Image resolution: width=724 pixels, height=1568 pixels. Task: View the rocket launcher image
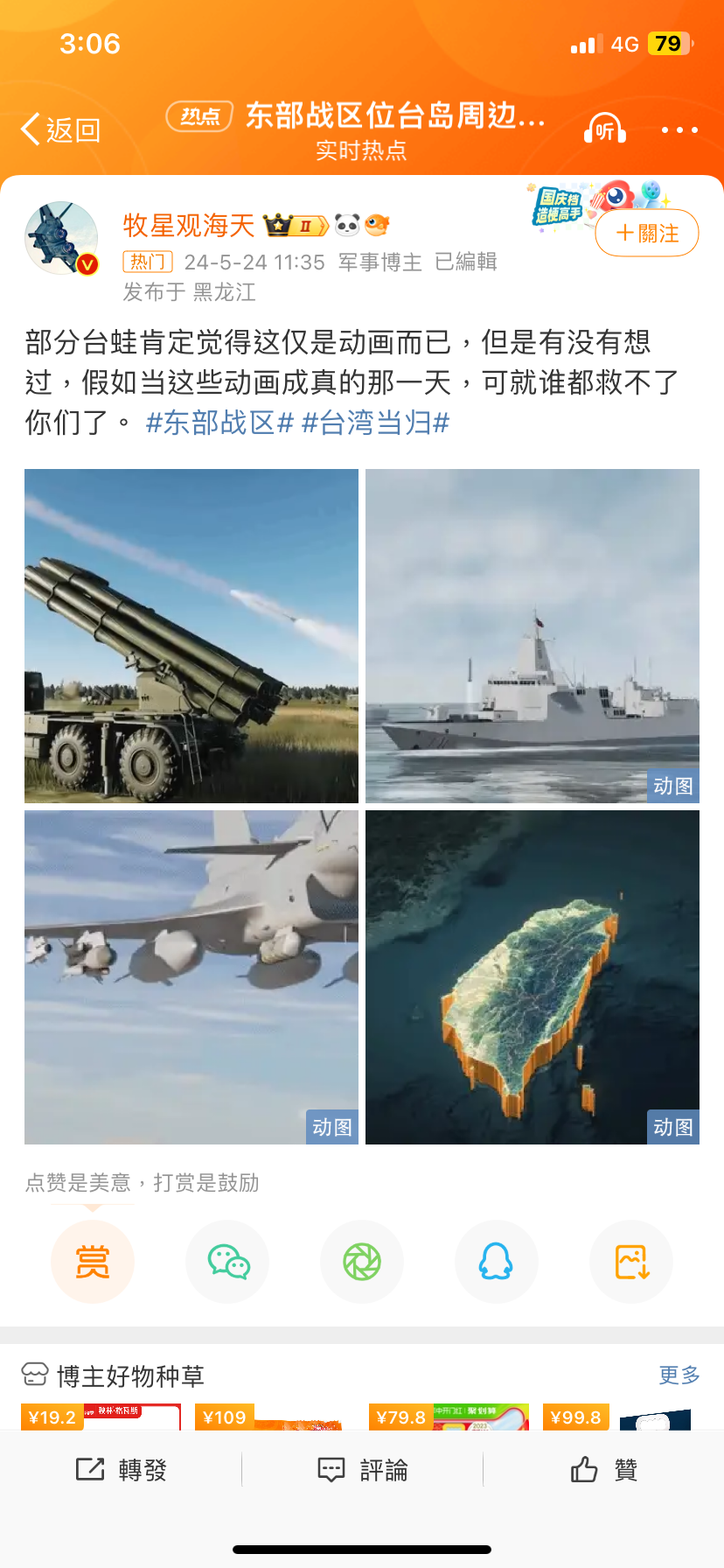click(x=191, y=636)
